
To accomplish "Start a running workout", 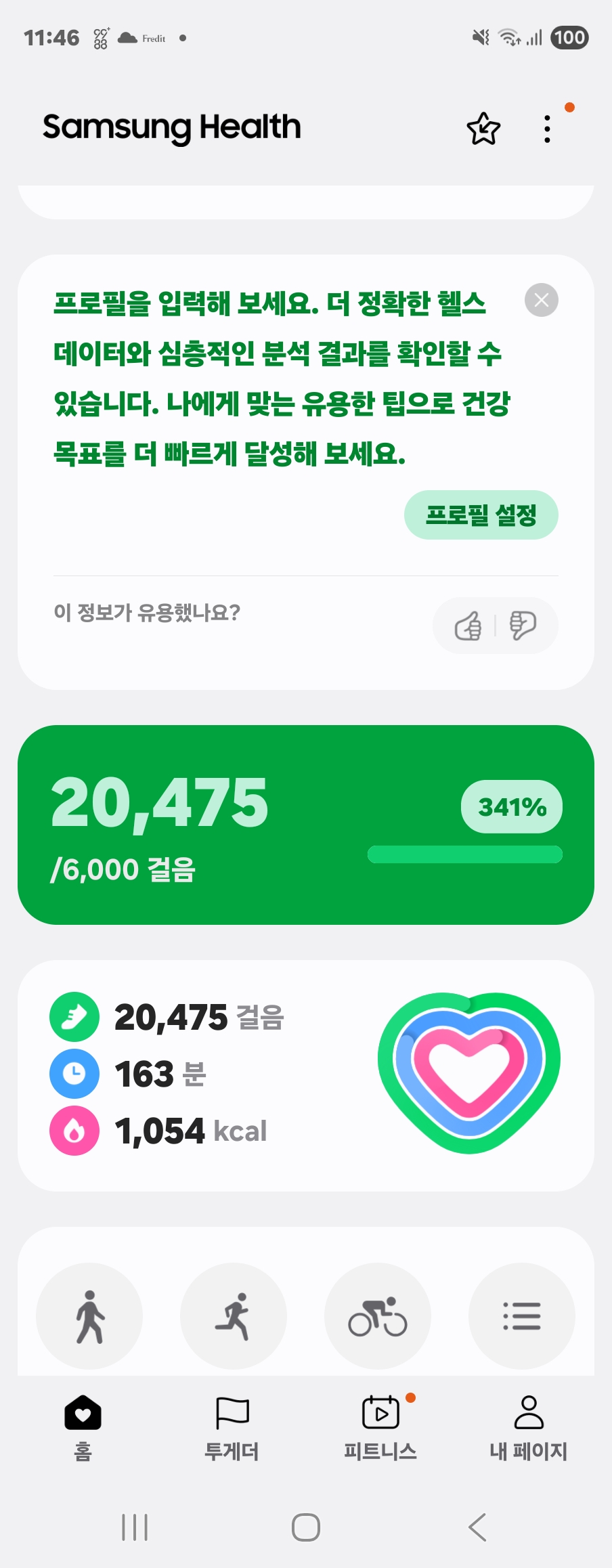I will coord(234,1316).
